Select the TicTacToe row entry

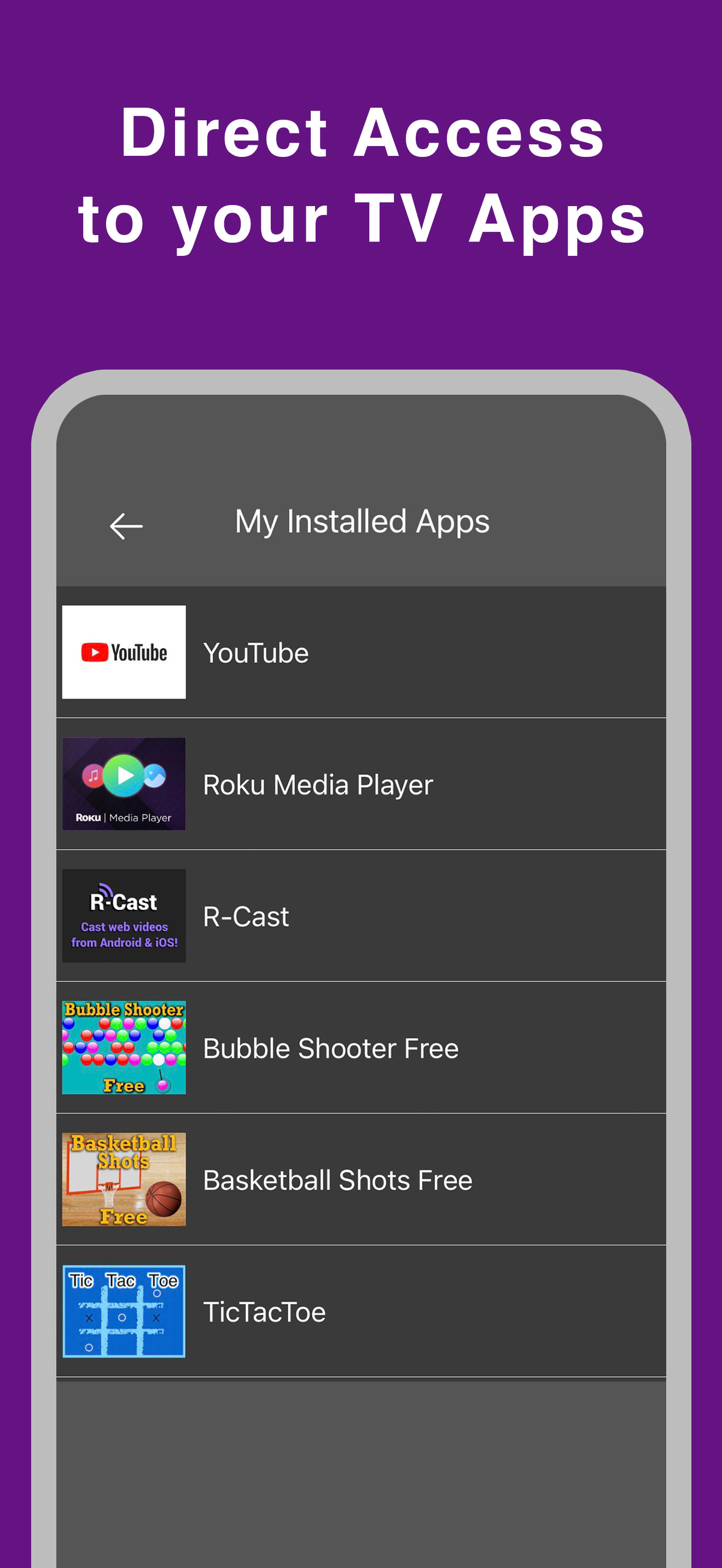tap(361, 1311)
